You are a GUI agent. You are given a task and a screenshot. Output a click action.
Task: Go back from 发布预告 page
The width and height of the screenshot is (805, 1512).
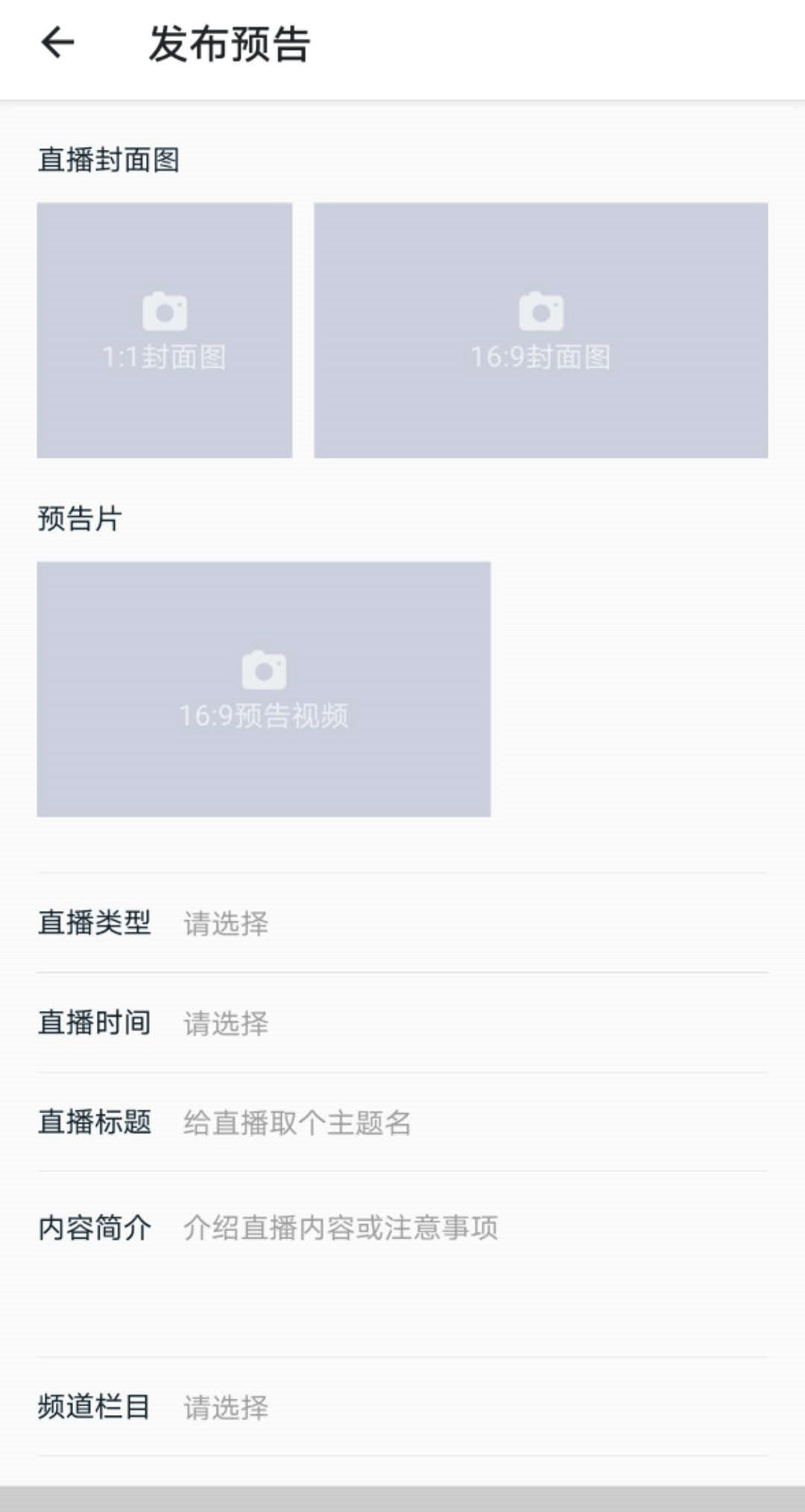[x=57, y=42]
